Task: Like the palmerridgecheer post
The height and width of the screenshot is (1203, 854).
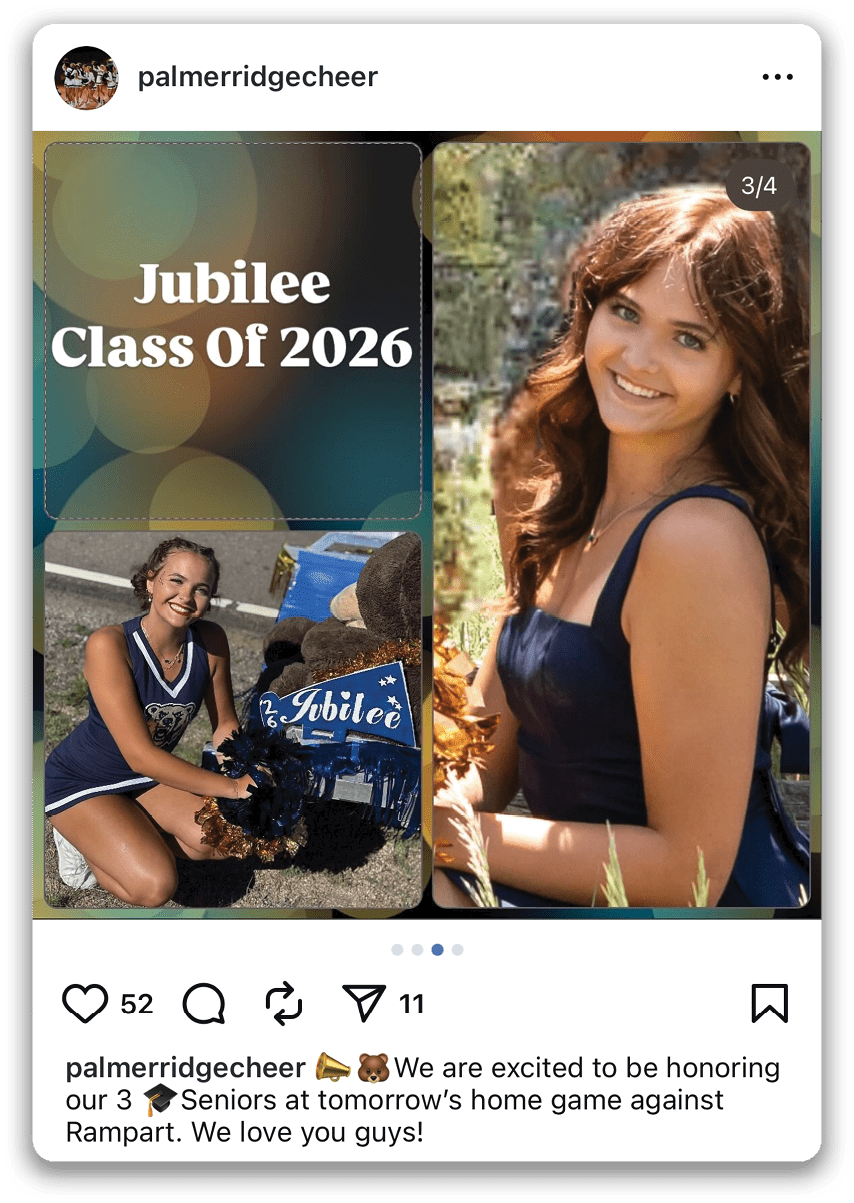Action: 85,1003
